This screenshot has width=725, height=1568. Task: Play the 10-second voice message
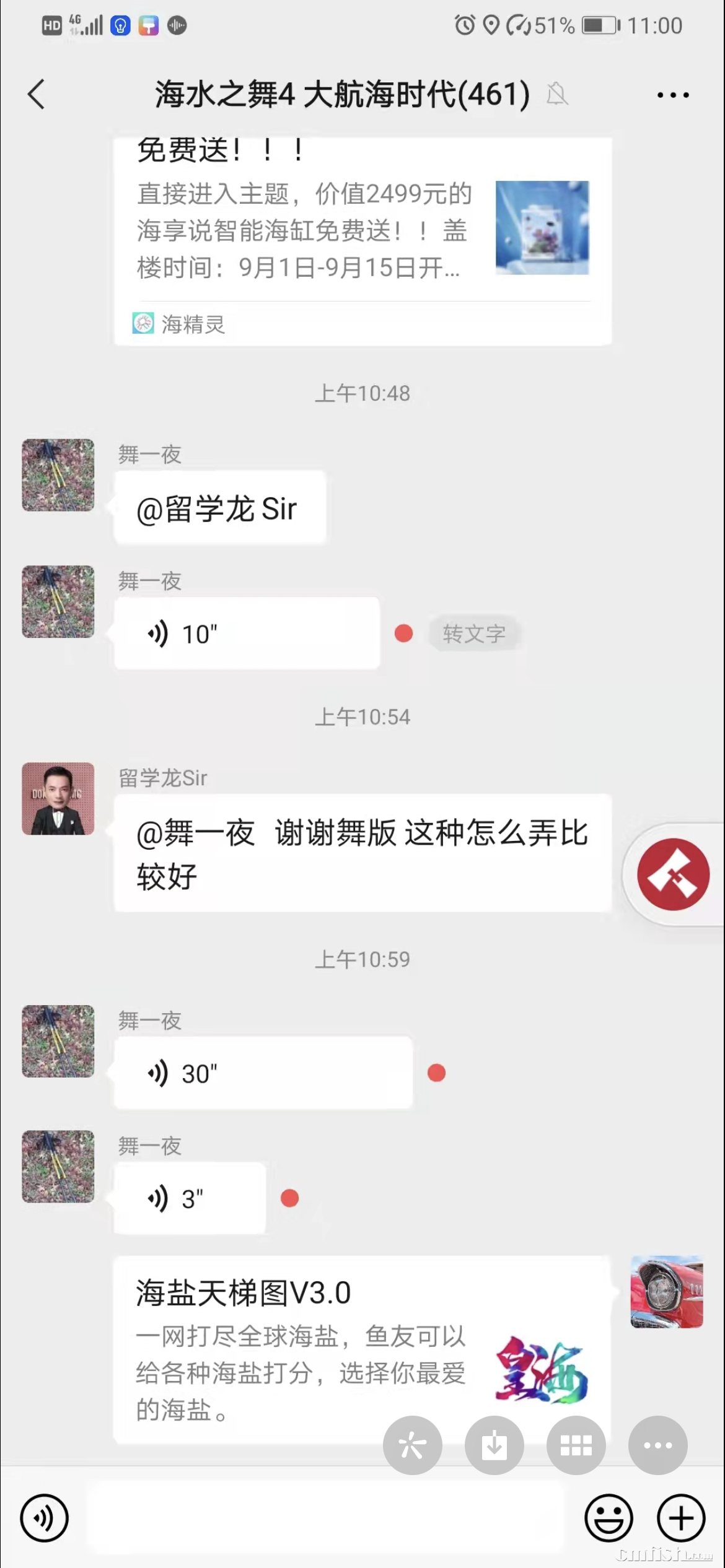click(247, 634)
